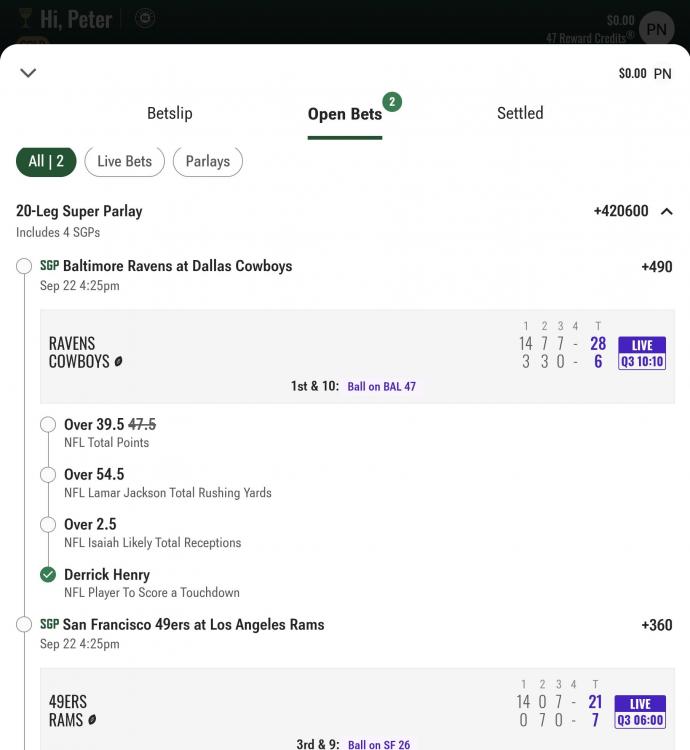The height and width of the screenshot is (750, 690).
Task: Open 49ers vs Rams live scoreboard
Action: coord(357,712)
